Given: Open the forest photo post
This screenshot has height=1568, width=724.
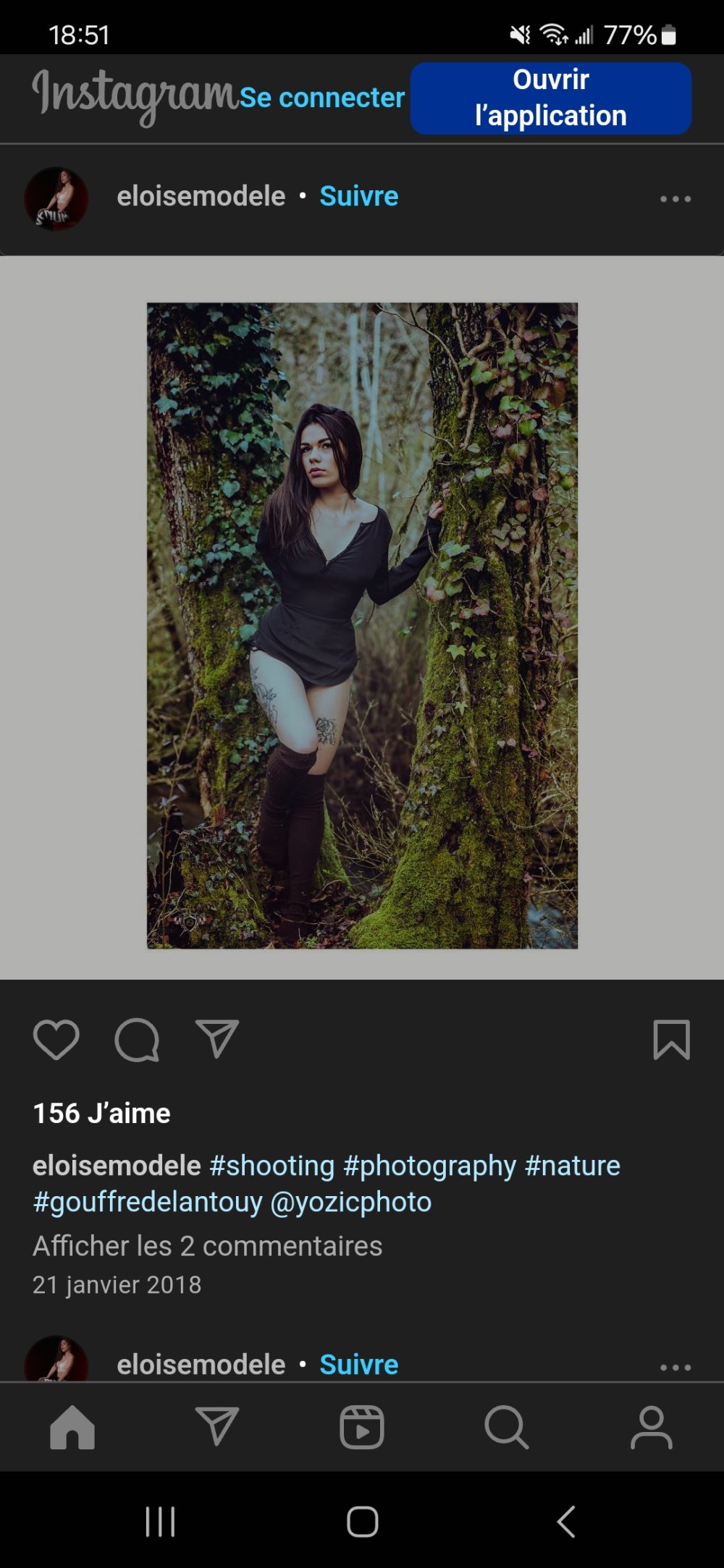Looking at the screenshot, I should click(x=362, y=625).
